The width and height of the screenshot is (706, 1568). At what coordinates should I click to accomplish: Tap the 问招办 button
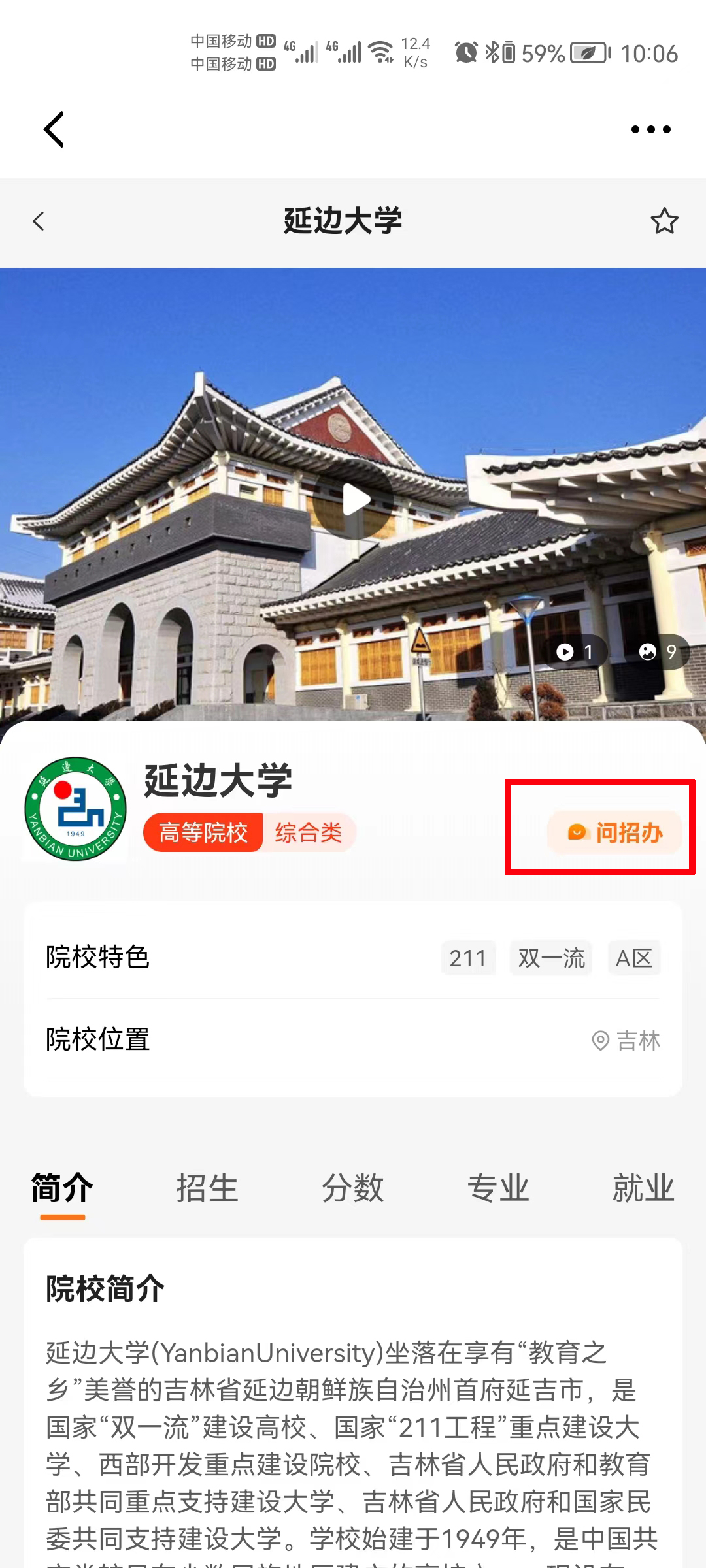click(x=614, y=832)
